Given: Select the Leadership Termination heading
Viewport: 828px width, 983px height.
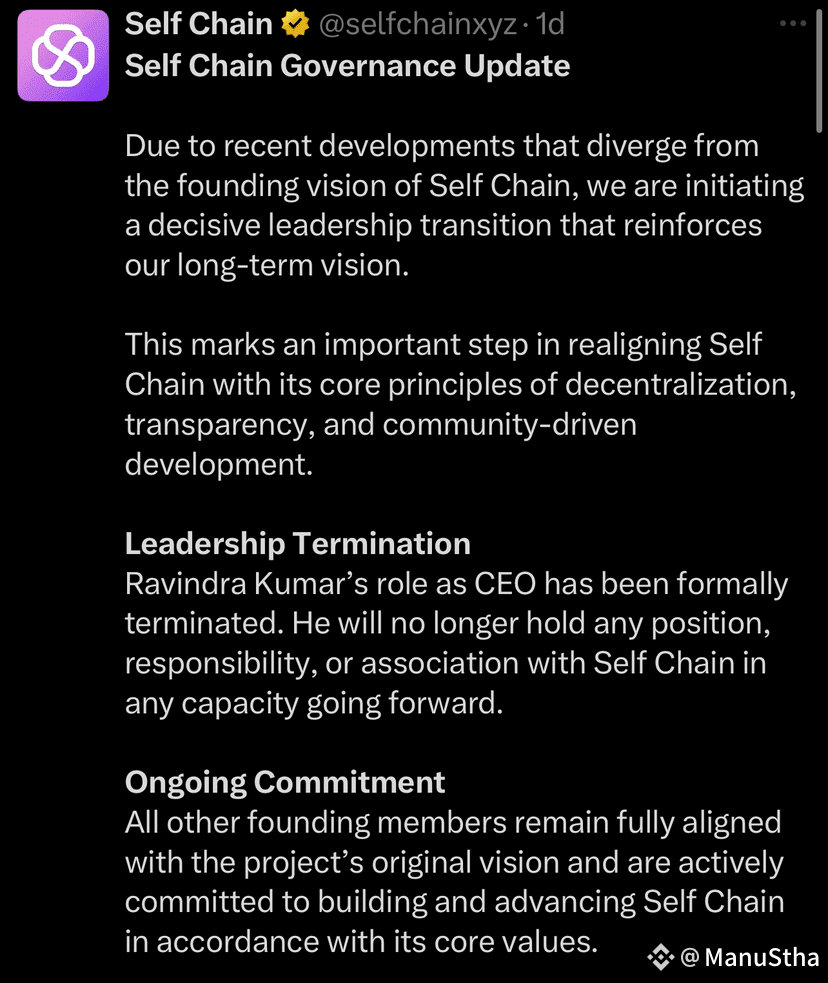Looking at the screenshot, I should 297,543.
